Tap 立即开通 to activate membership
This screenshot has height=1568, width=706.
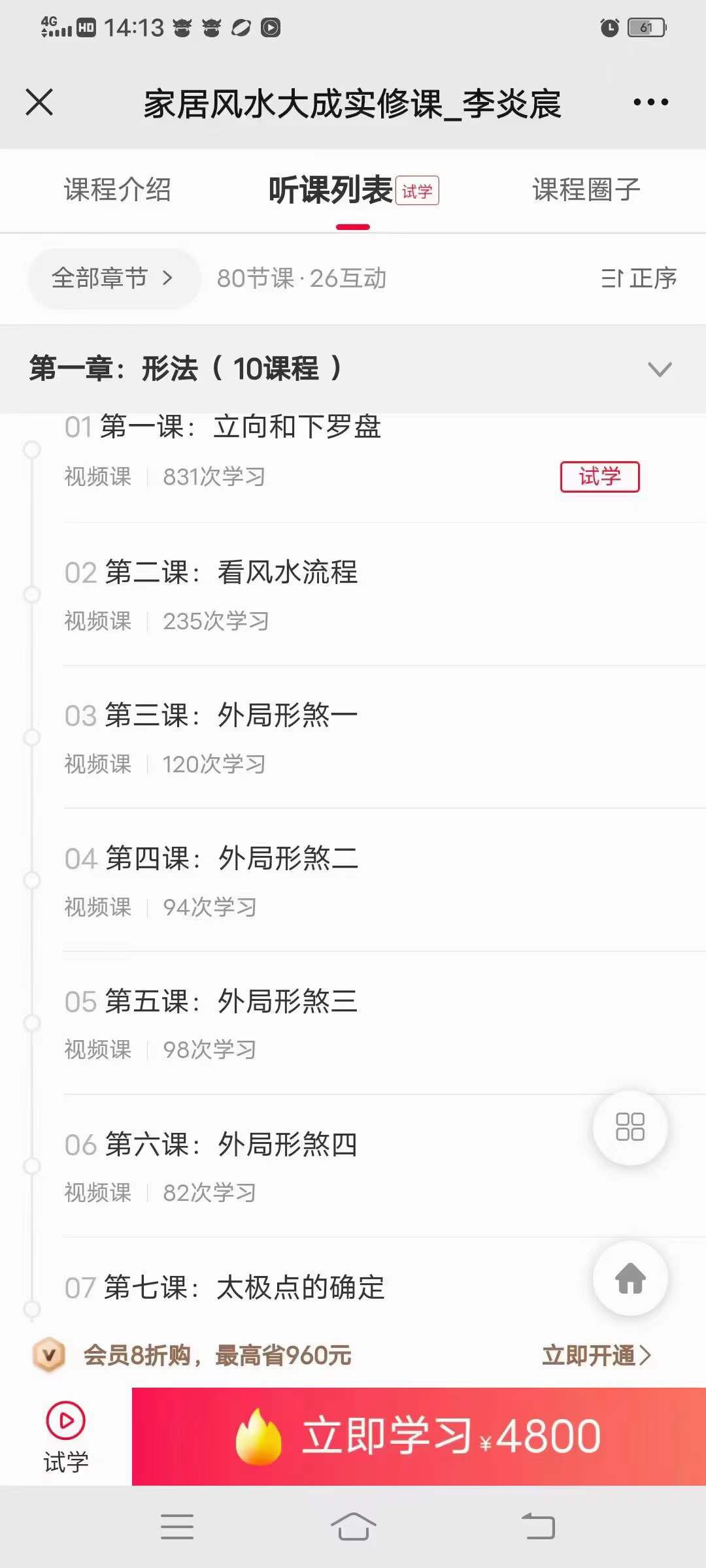[x=596, y=1356]
